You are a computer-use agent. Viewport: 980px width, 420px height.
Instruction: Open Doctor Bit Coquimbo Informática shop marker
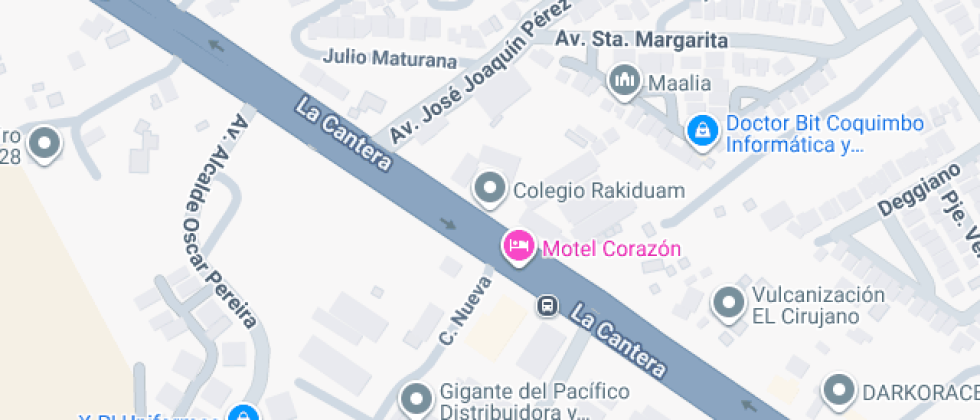click(702, 130)
